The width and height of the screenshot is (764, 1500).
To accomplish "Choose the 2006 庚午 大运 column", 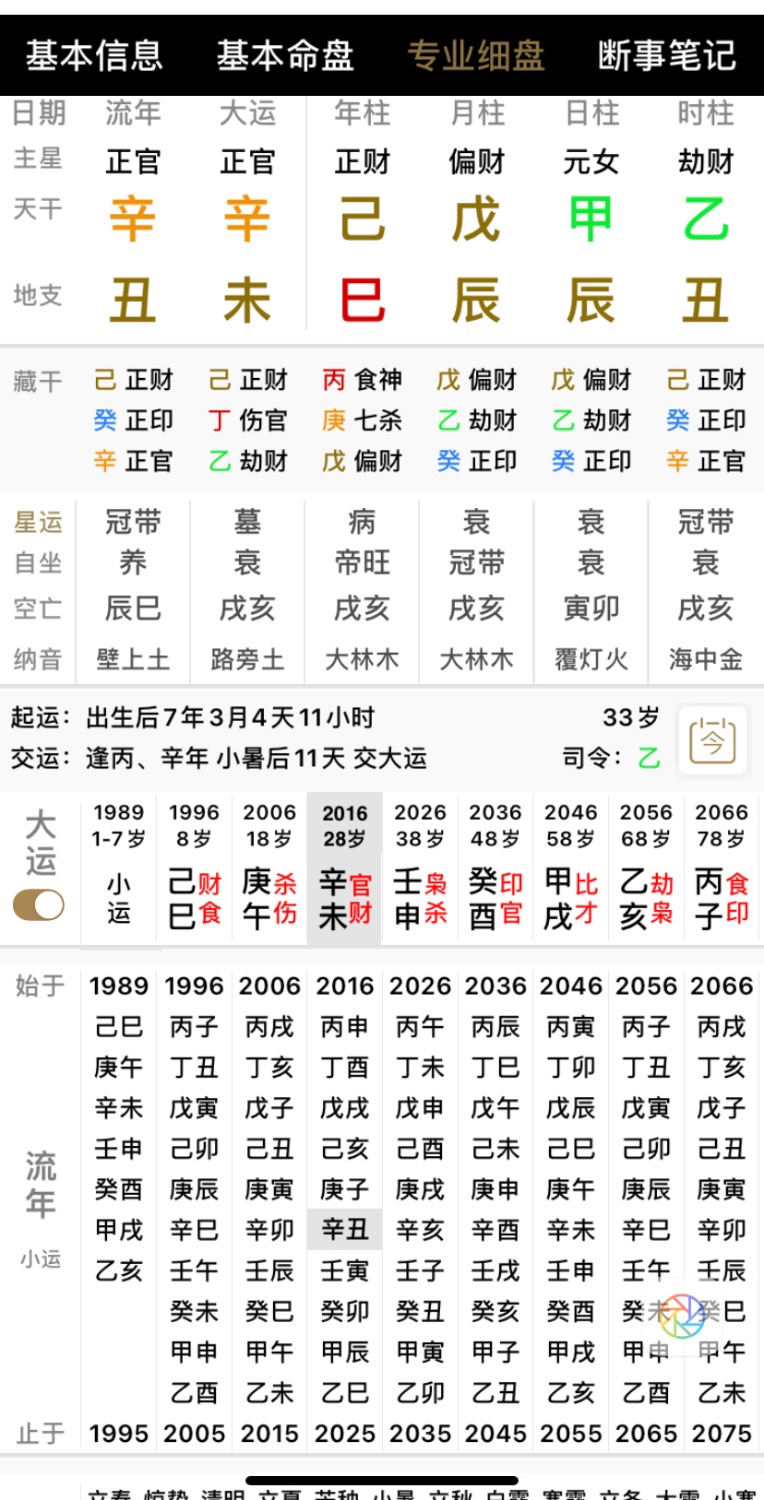I will click(x=269, y=868).
